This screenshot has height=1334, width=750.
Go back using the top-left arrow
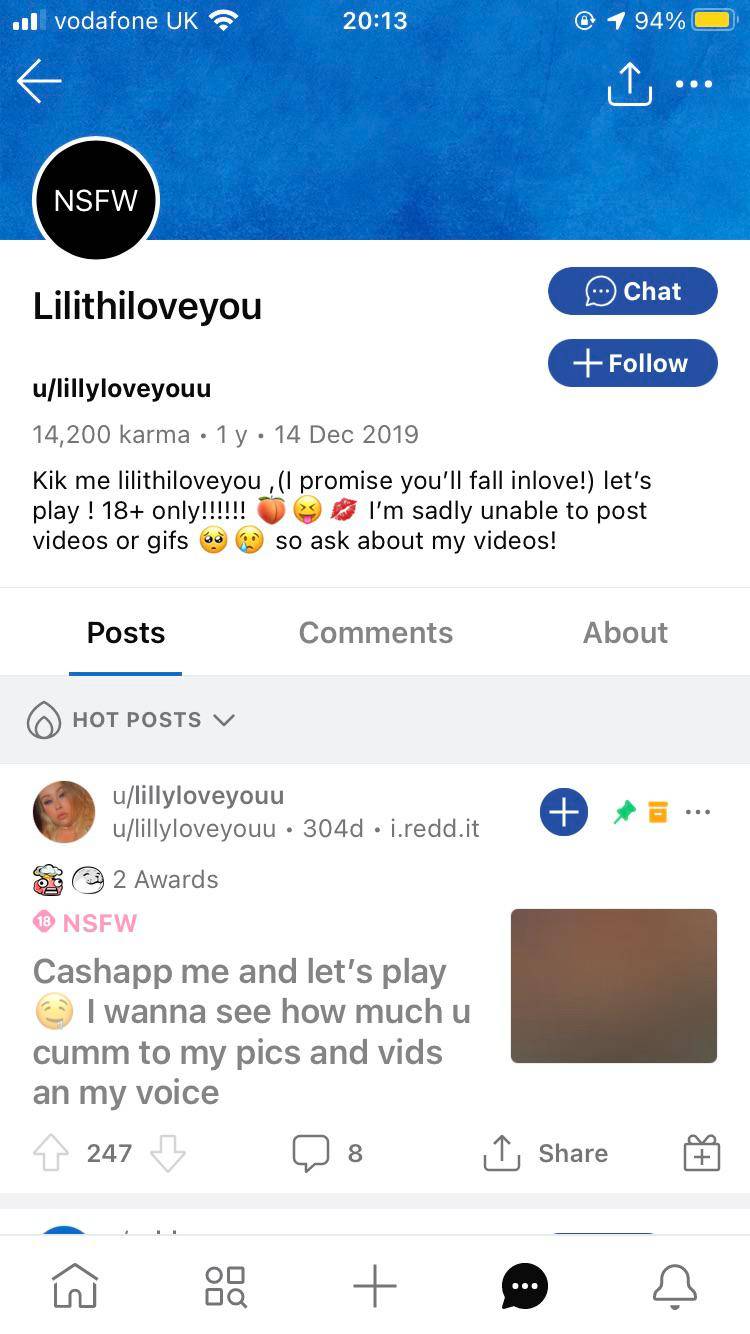pyautogui.click(x=40, y=82)
